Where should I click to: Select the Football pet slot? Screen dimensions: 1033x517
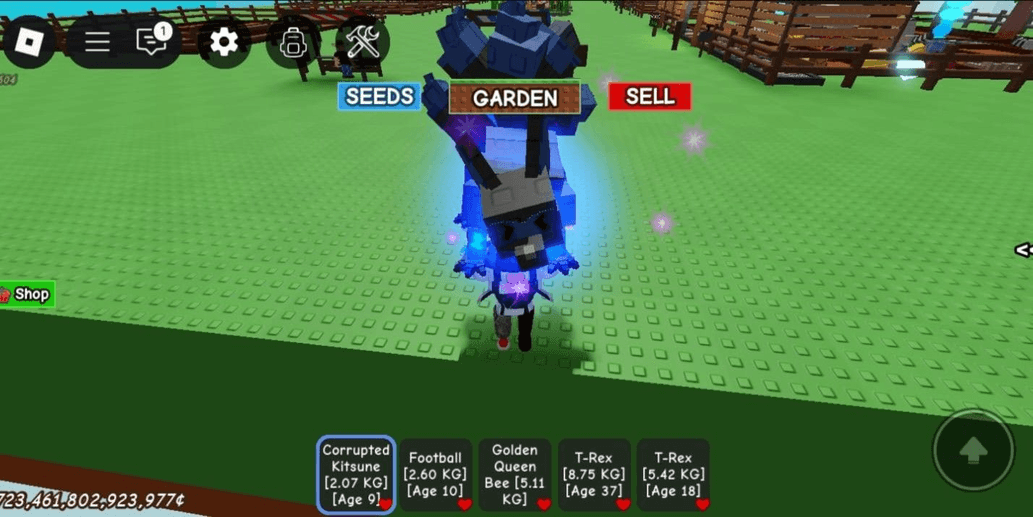pos(435,475)
